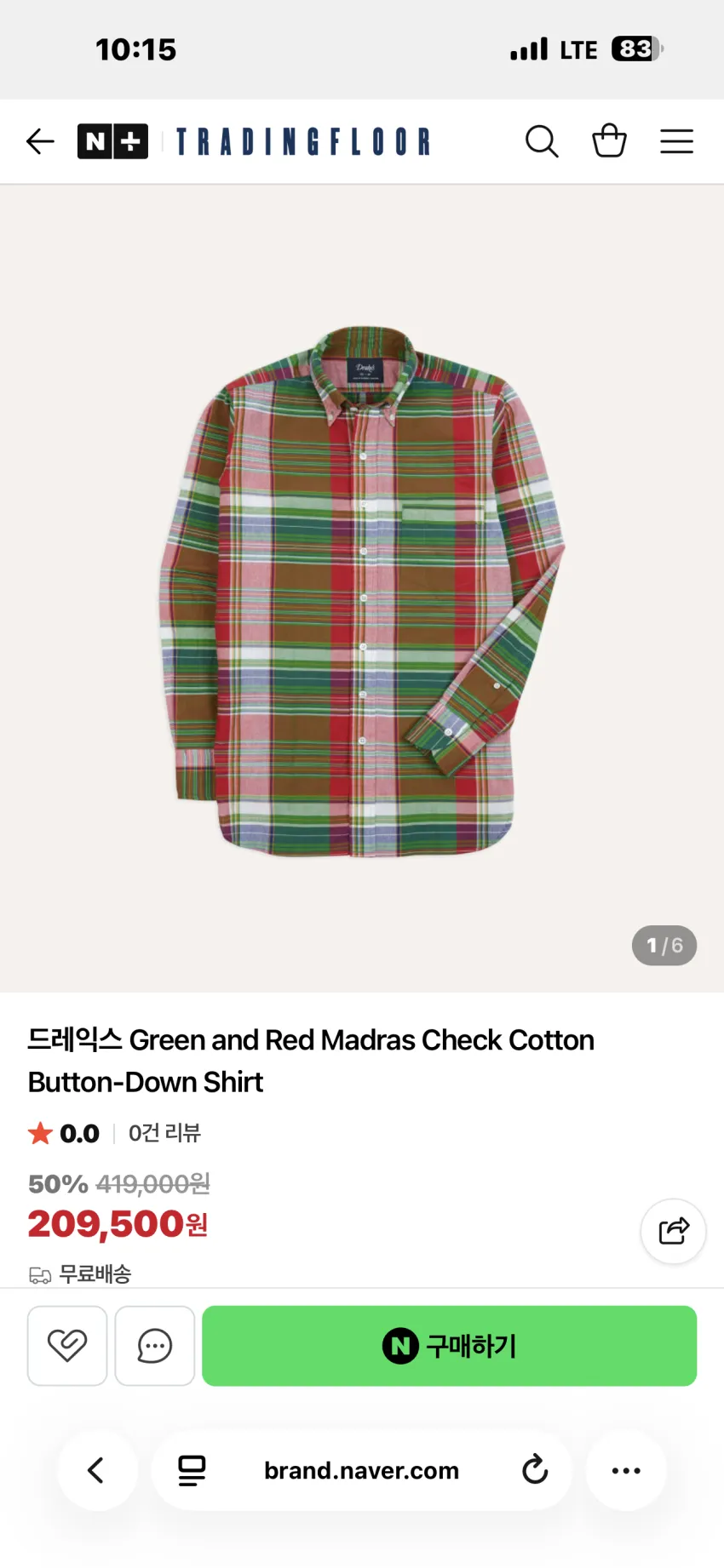
Task: Open the browser page options icon
Action: [x=192, y=1470]
